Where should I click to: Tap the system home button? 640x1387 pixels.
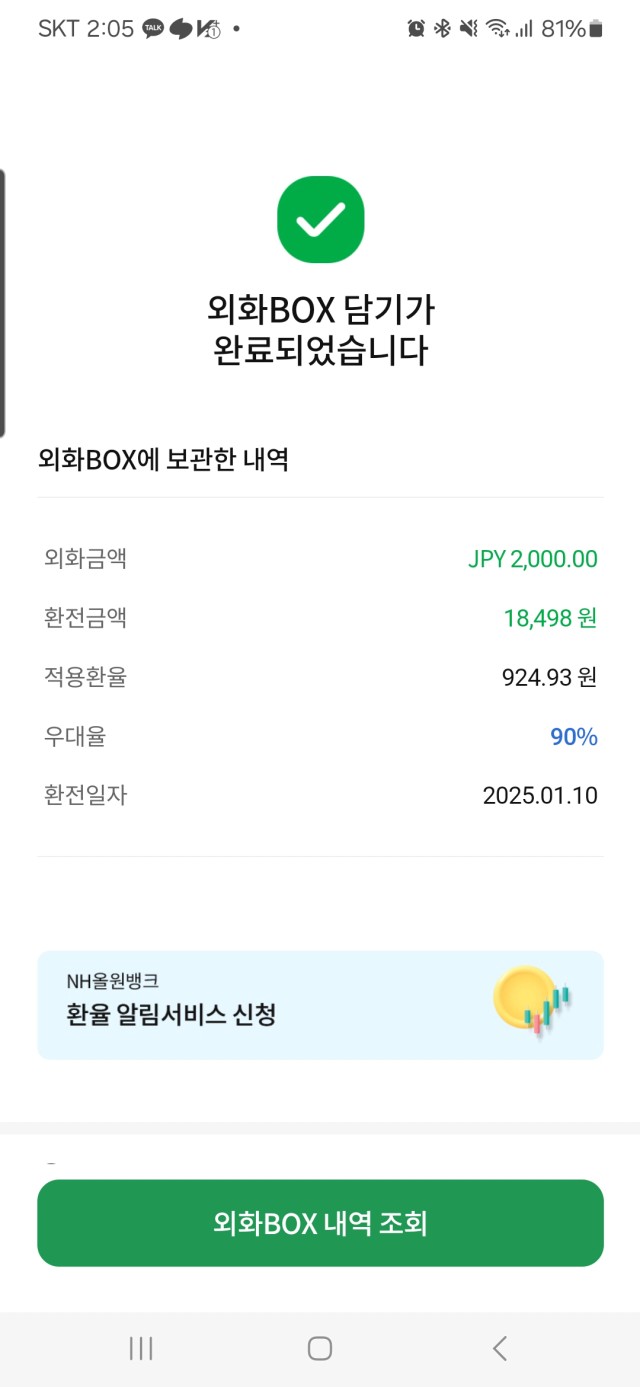click(x=320, y=1348)
